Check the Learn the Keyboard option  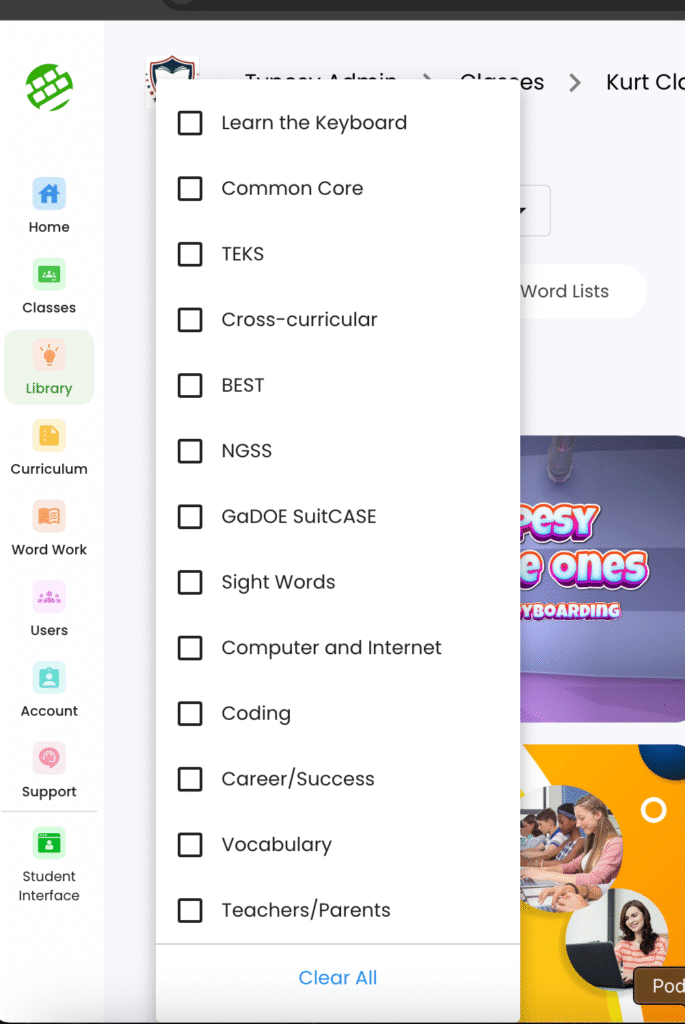(x=190, y=123)
